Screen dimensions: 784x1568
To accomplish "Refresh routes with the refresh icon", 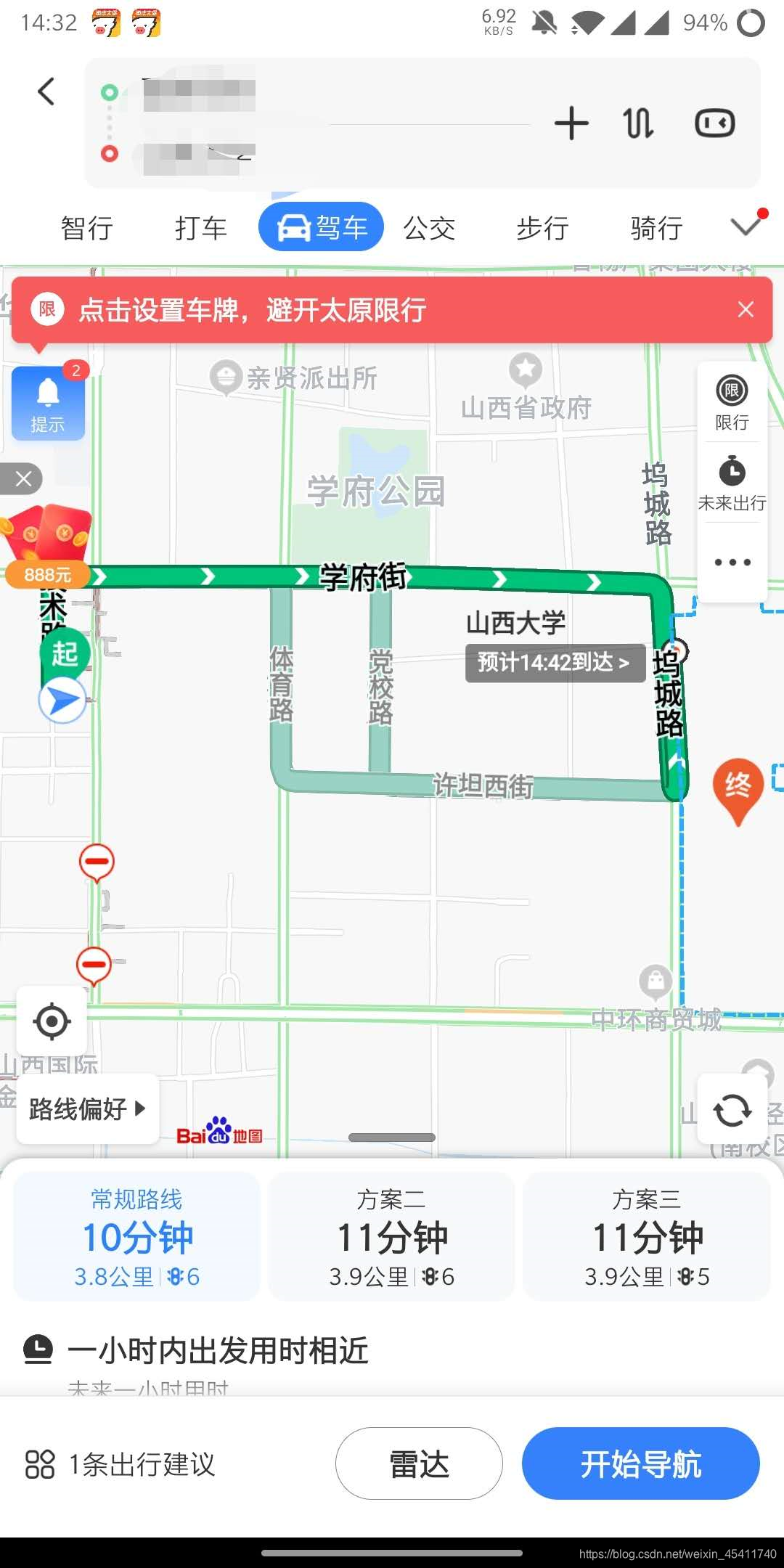I will coord(732,1110).
